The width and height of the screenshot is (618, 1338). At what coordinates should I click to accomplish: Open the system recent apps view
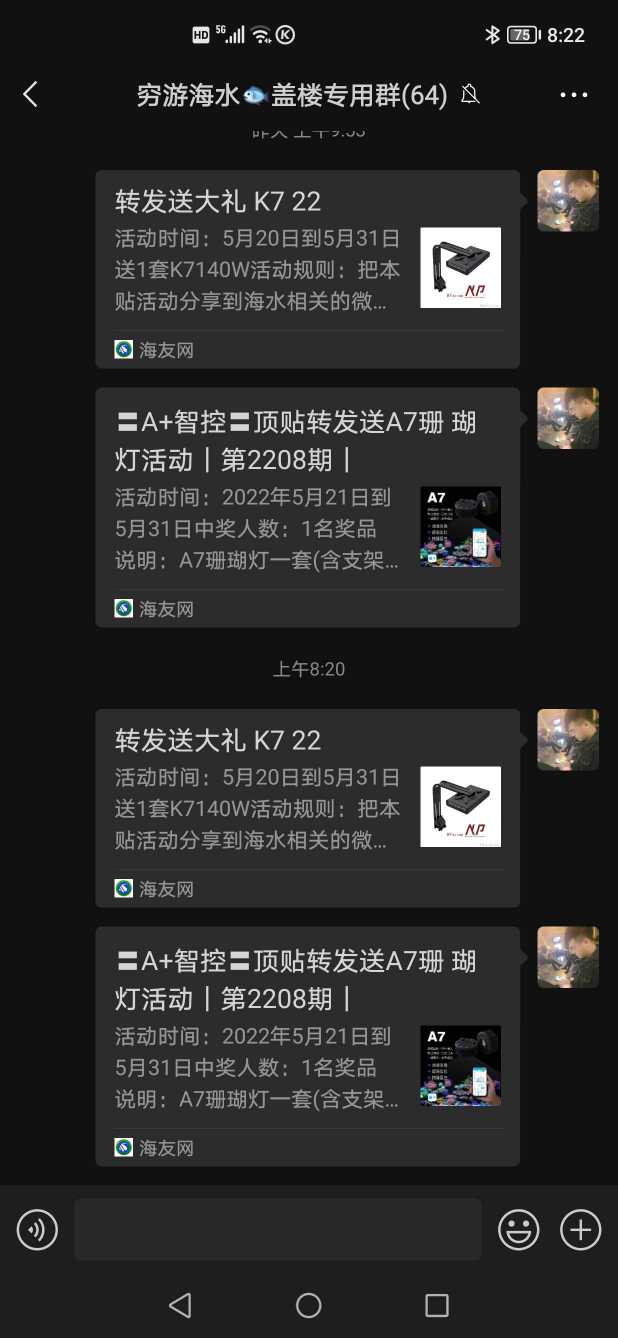tap(437, 1305)
